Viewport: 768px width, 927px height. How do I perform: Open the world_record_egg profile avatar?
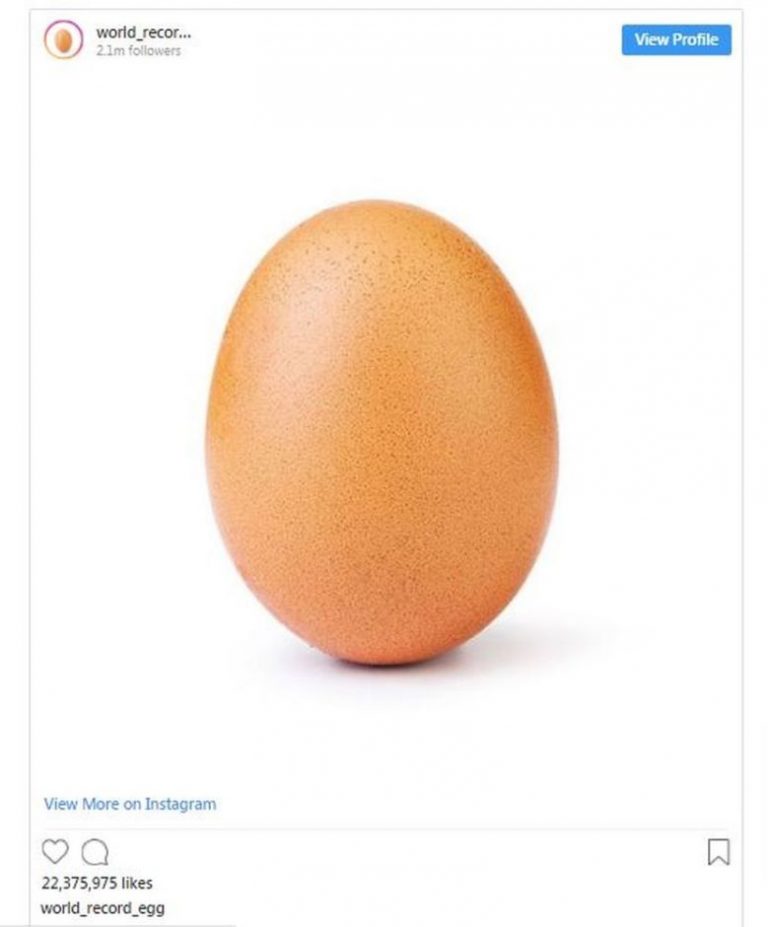[62, 40]
